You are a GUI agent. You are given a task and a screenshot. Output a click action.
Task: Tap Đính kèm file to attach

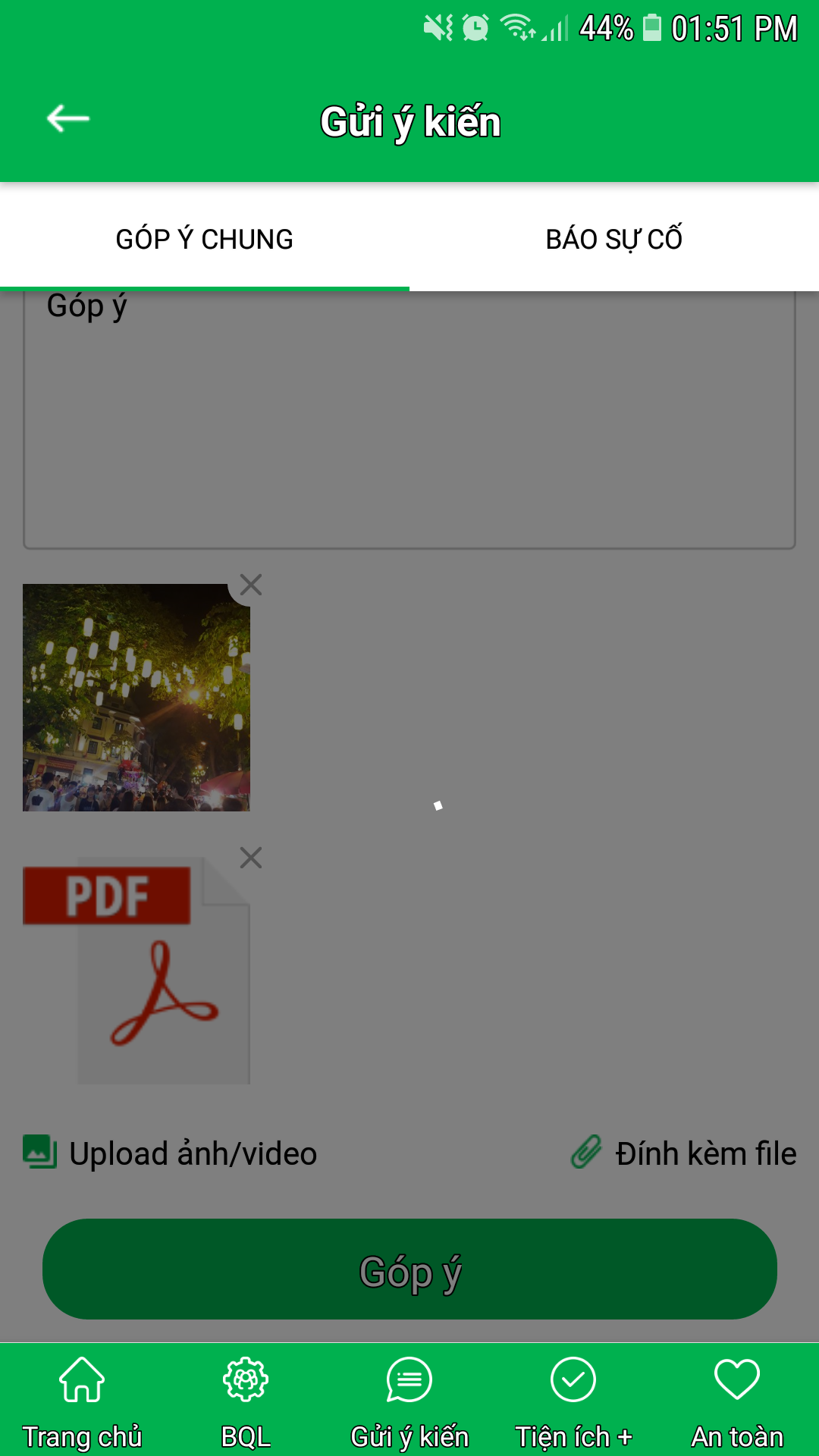pos(684,1153)
